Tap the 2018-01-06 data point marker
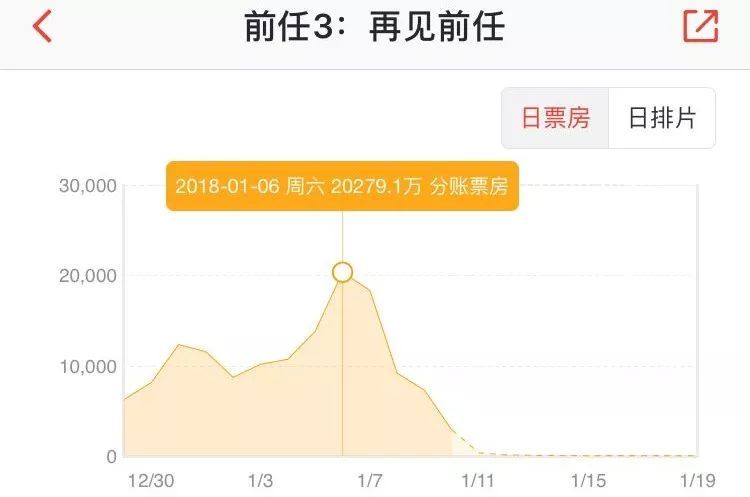Image resolution: width=750 pixels, height=497 pixels. pos(343,272)
